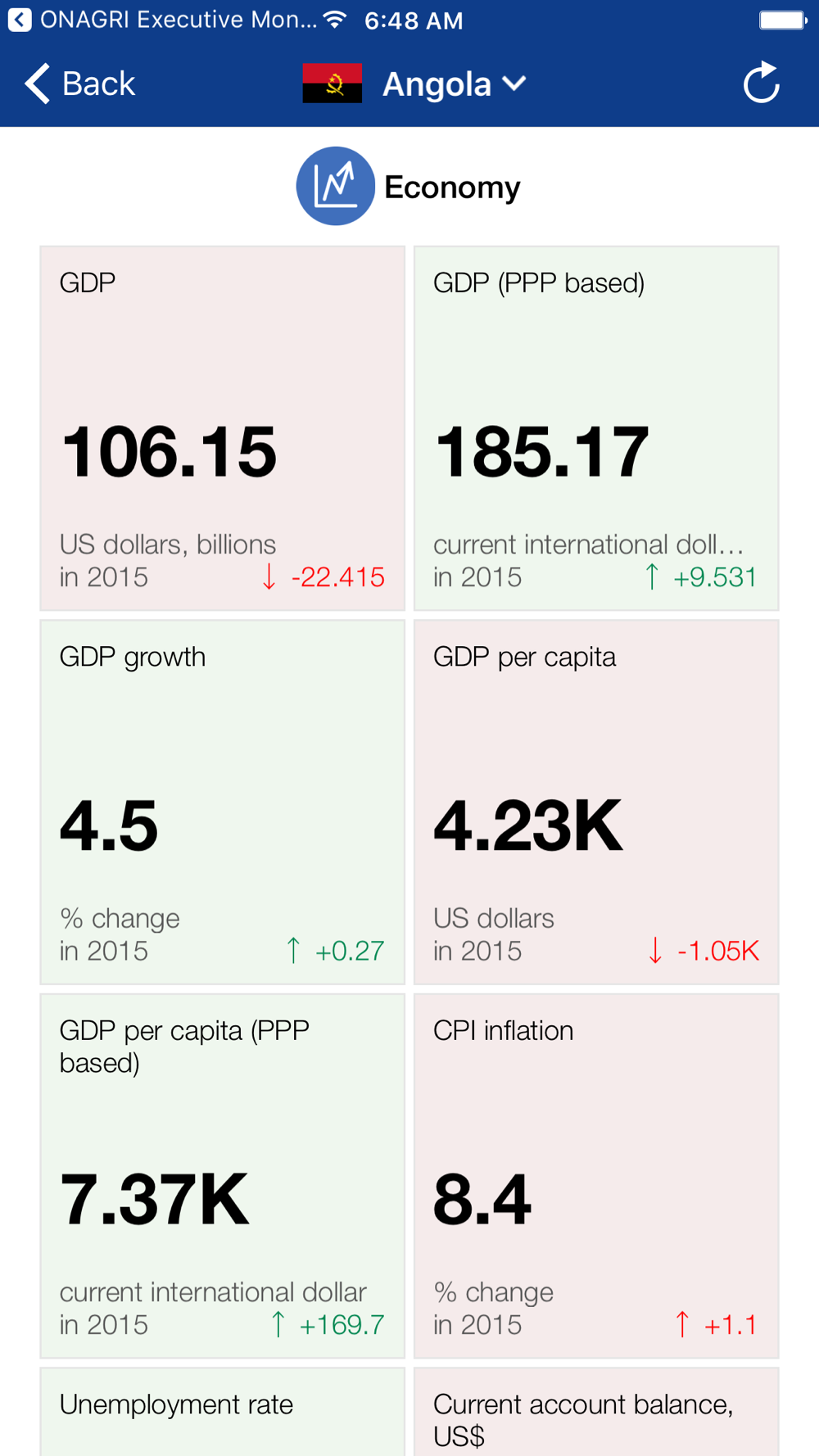Viewport: 819px width, 1456px height.
Task: Select the GDP per capita 4.23K card
Action: point(596,802)
